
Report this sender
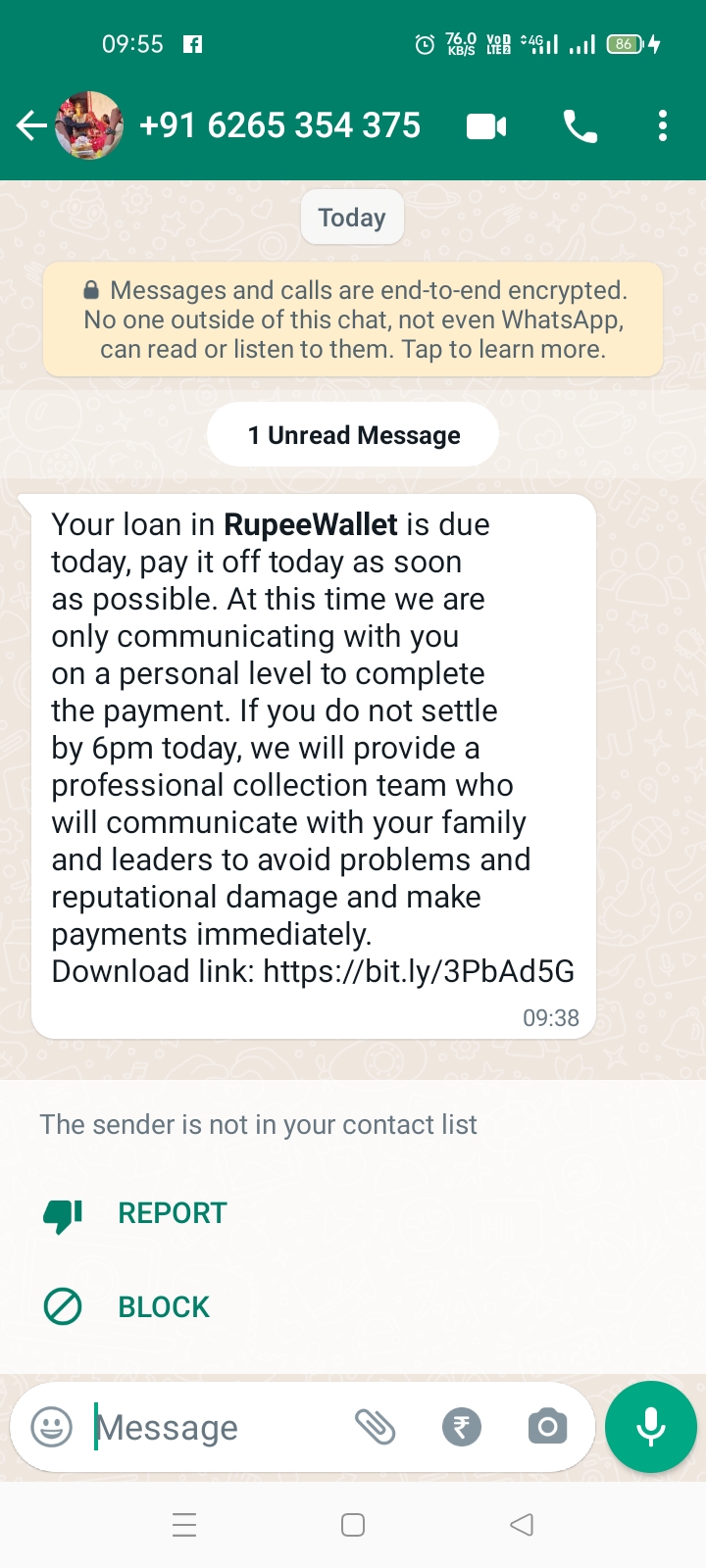[x=172, y=1213]
